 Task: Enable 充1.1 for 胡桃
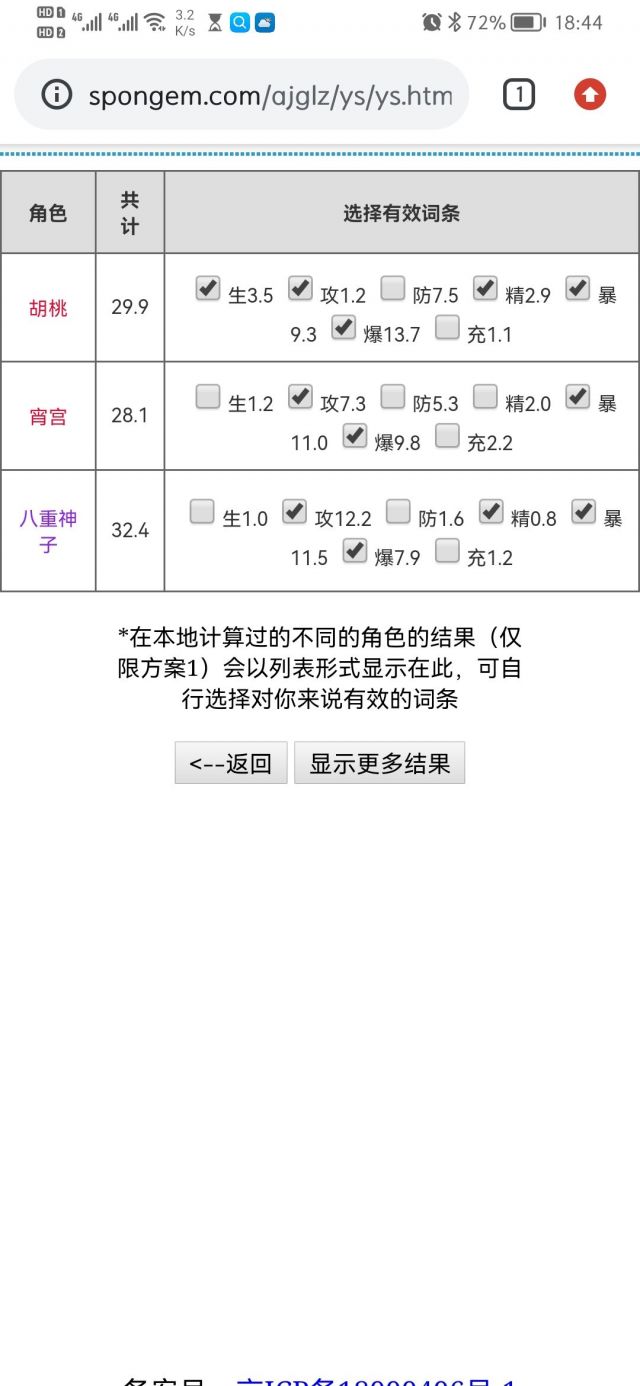pos(447,327)
